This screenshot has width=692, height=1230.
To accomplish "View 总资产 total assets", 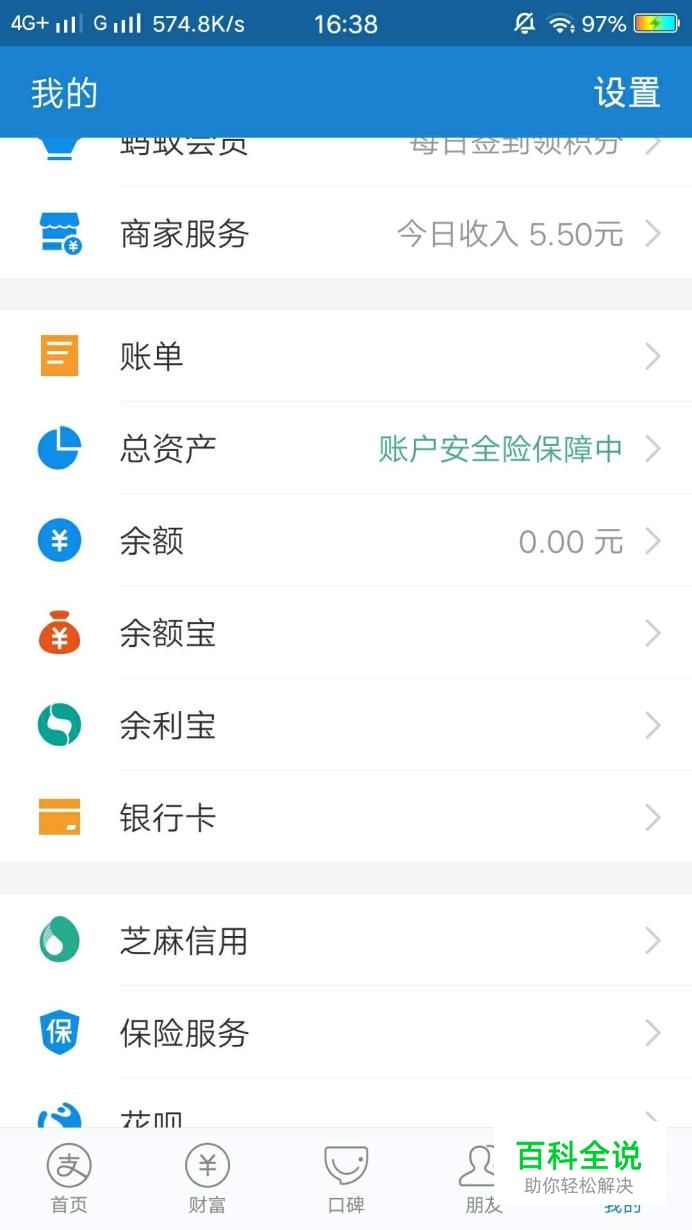I will [346, 448].
